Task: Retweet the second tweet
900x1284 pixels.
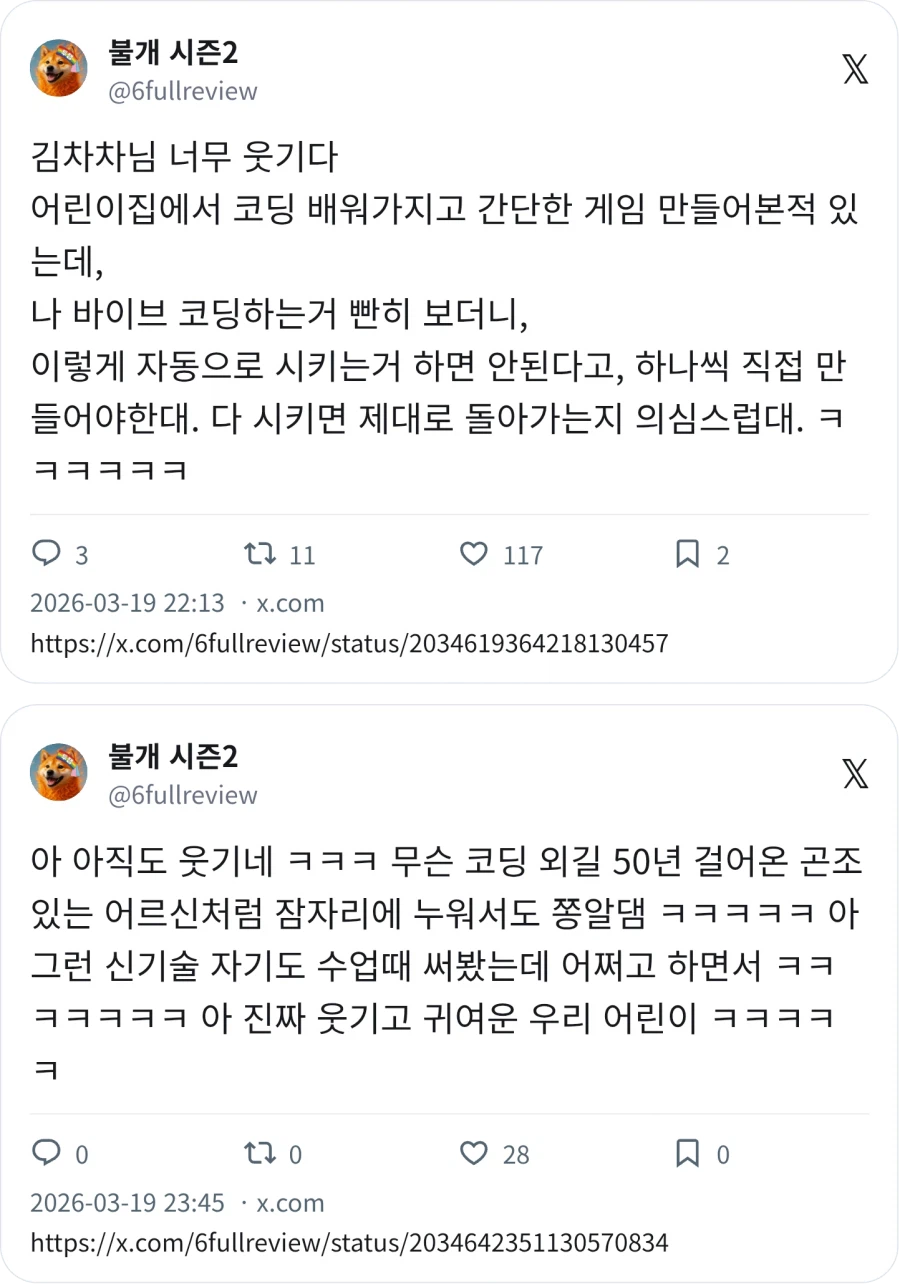Action: 262,1152
